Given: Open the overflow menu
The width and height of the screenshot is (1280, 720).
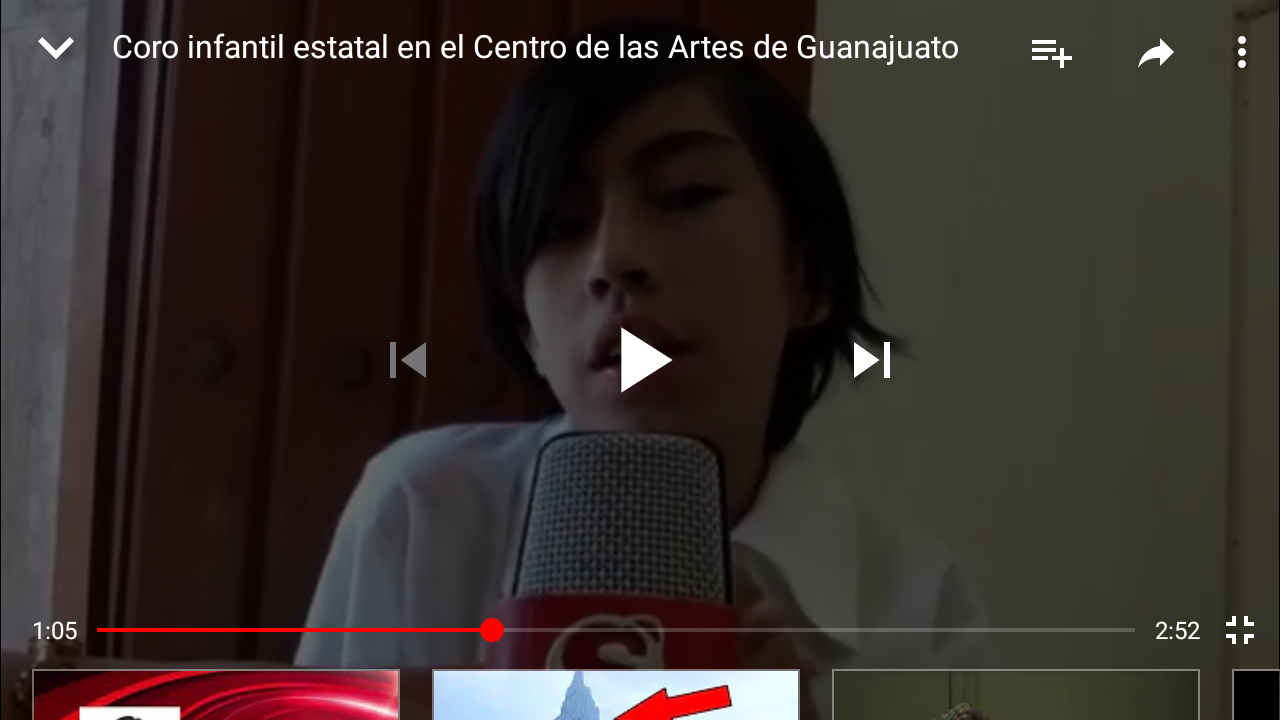Looking at the screenshot, I should click(1241, 52).
